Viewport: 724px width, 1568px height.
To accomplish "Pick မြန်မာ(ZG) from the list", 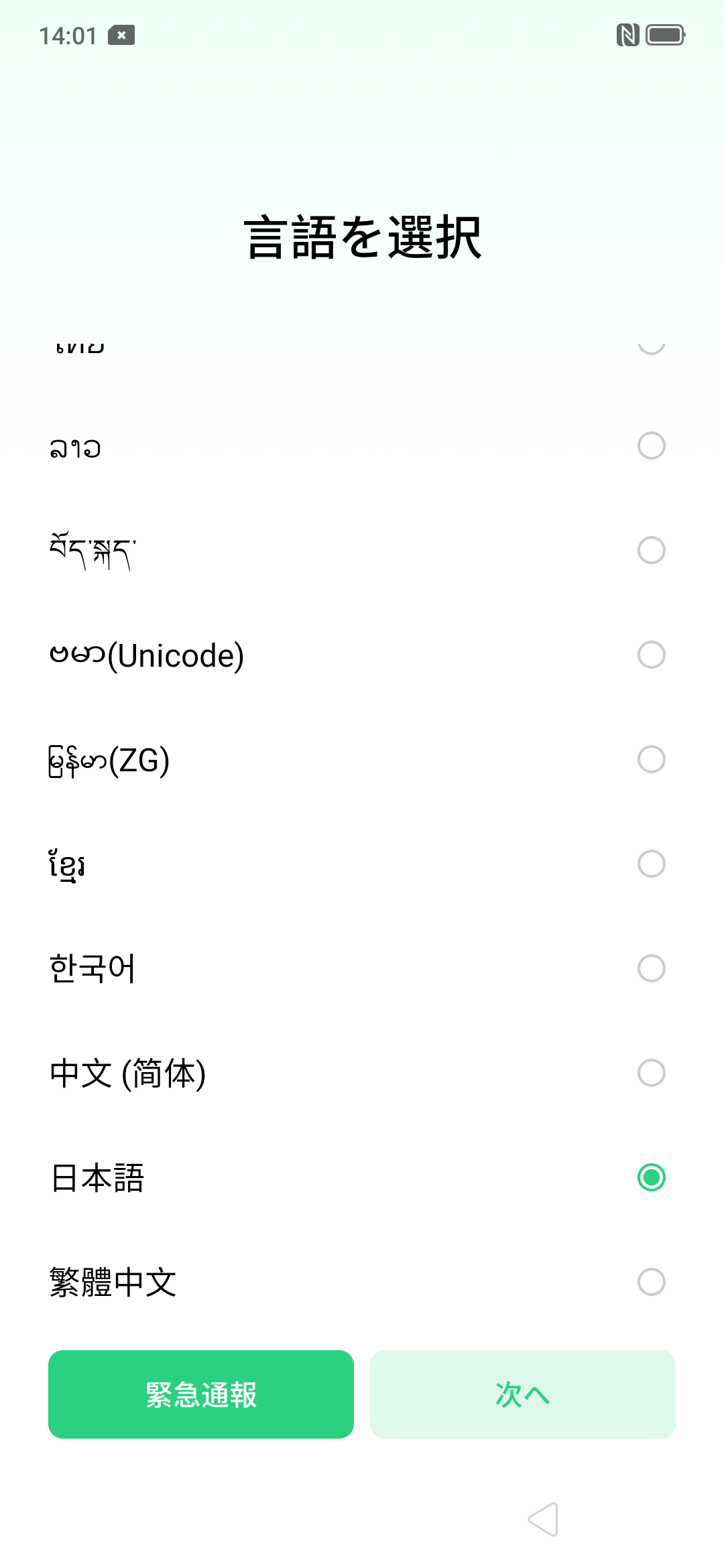I will coord(362,759).
